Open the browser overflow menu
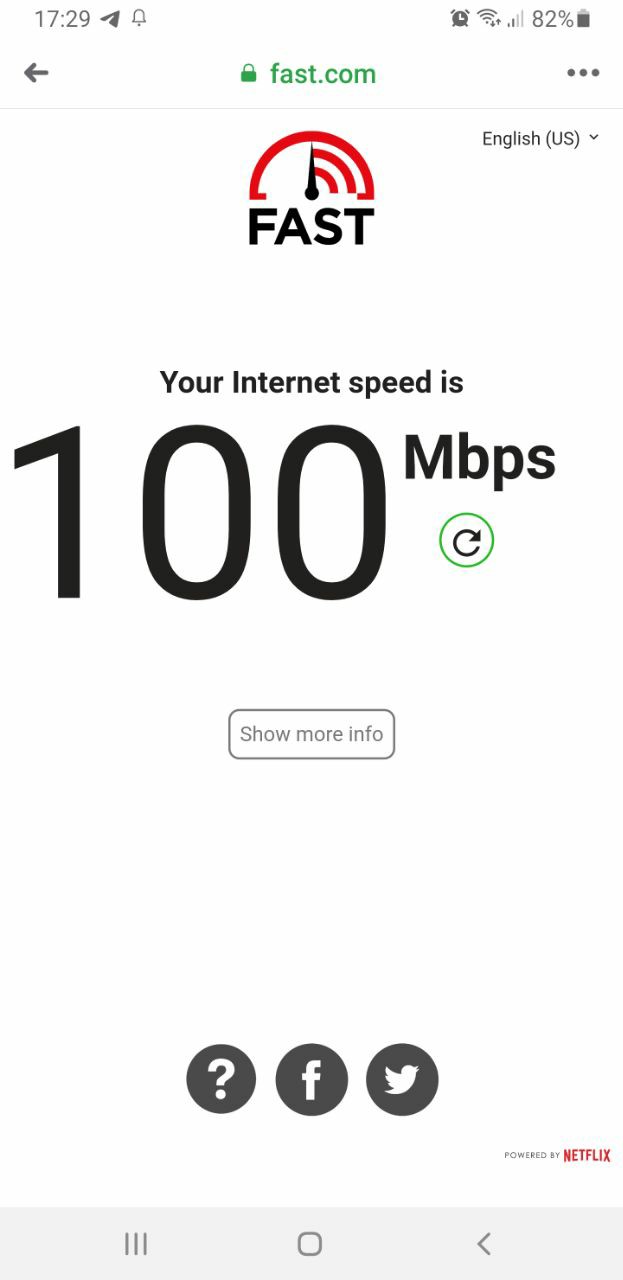Screen dimensions: 623x1280 tap(583, 73)
